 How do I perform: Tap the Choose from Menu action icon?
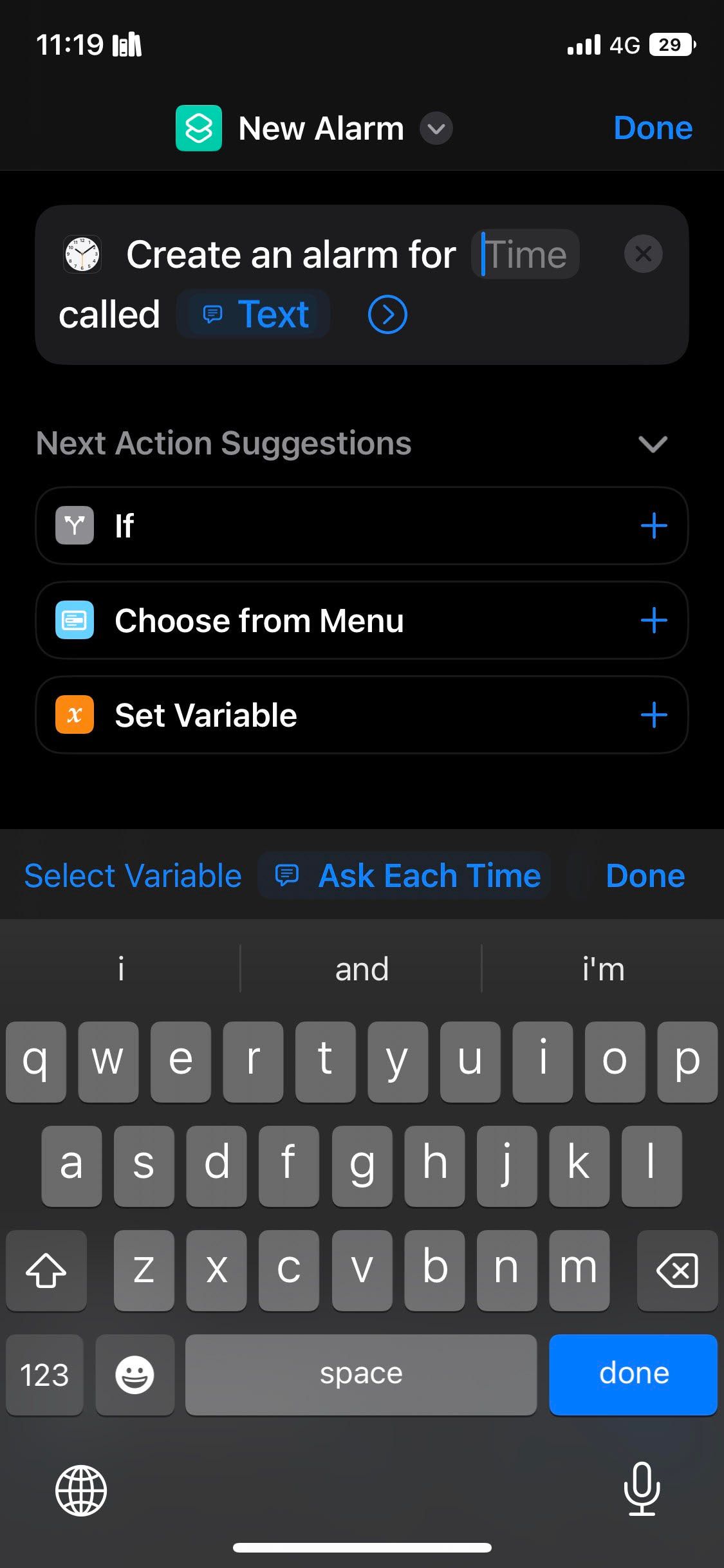coord(75,620)
